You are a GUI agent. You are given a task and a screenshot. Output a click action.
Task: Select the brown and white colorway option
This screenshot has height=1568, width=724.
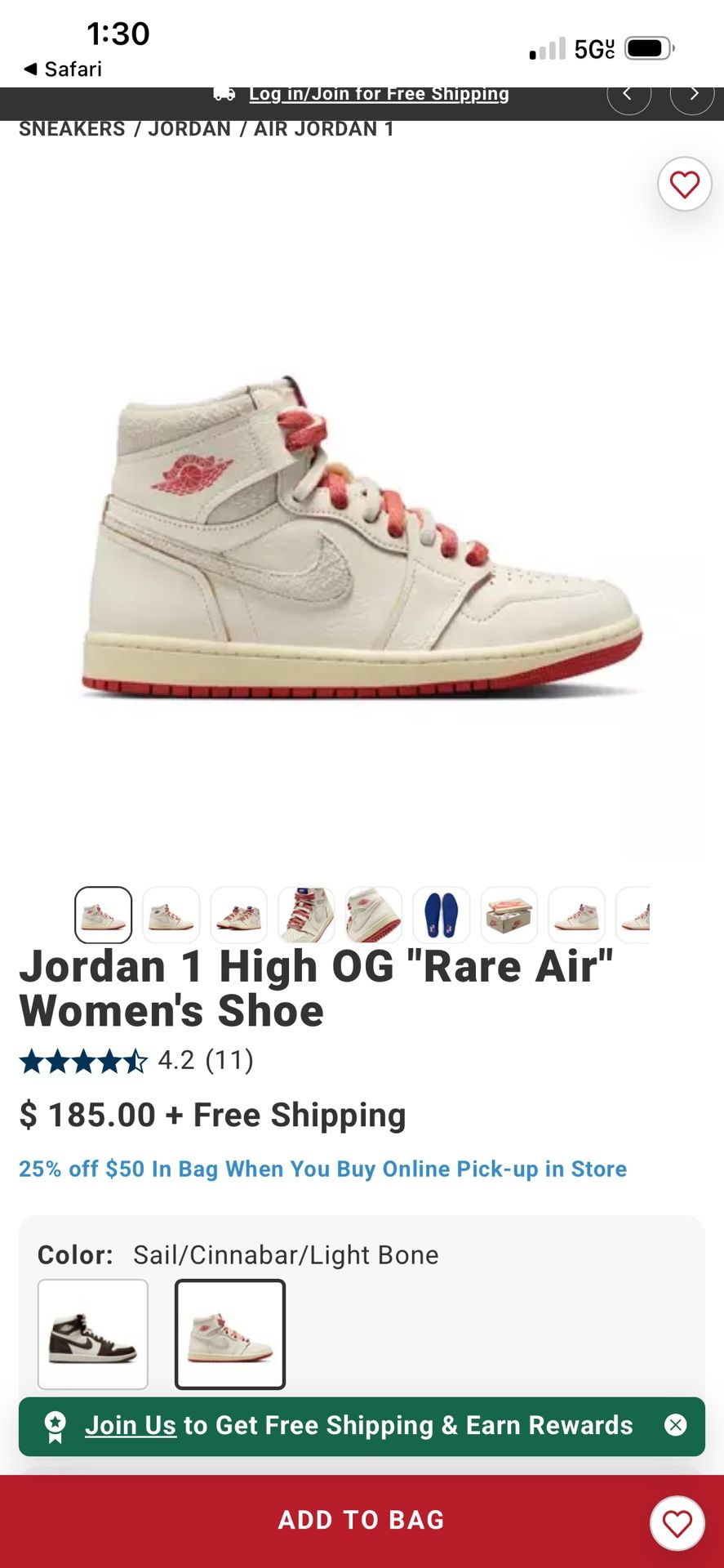point(92,1335)
